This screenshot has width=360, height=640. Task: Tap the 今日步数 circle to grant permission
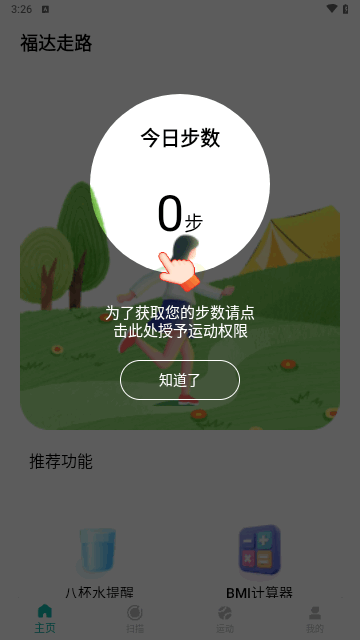pos(180,183)
